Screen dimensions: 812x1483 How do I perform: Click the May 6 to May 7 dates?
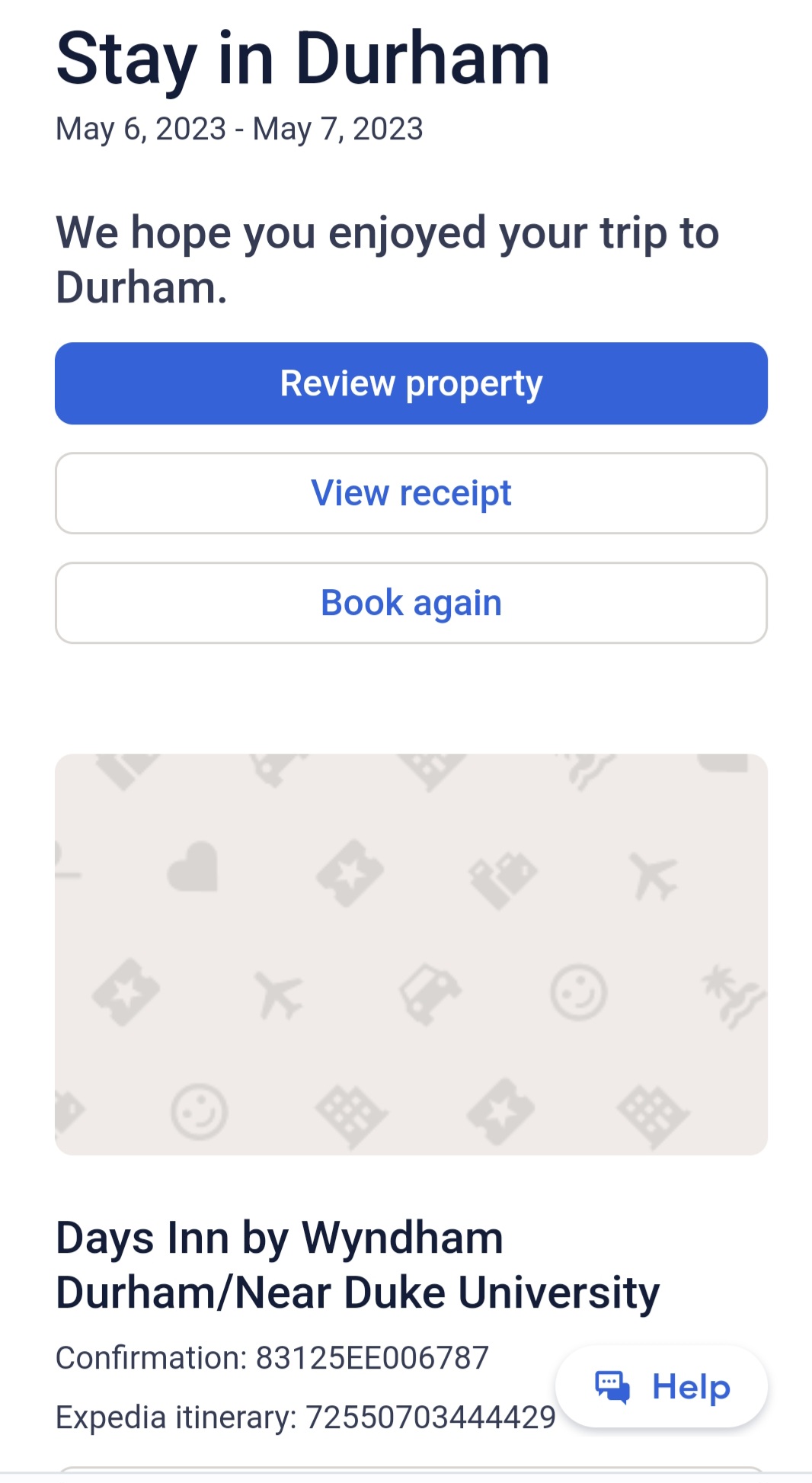[239, 128]
